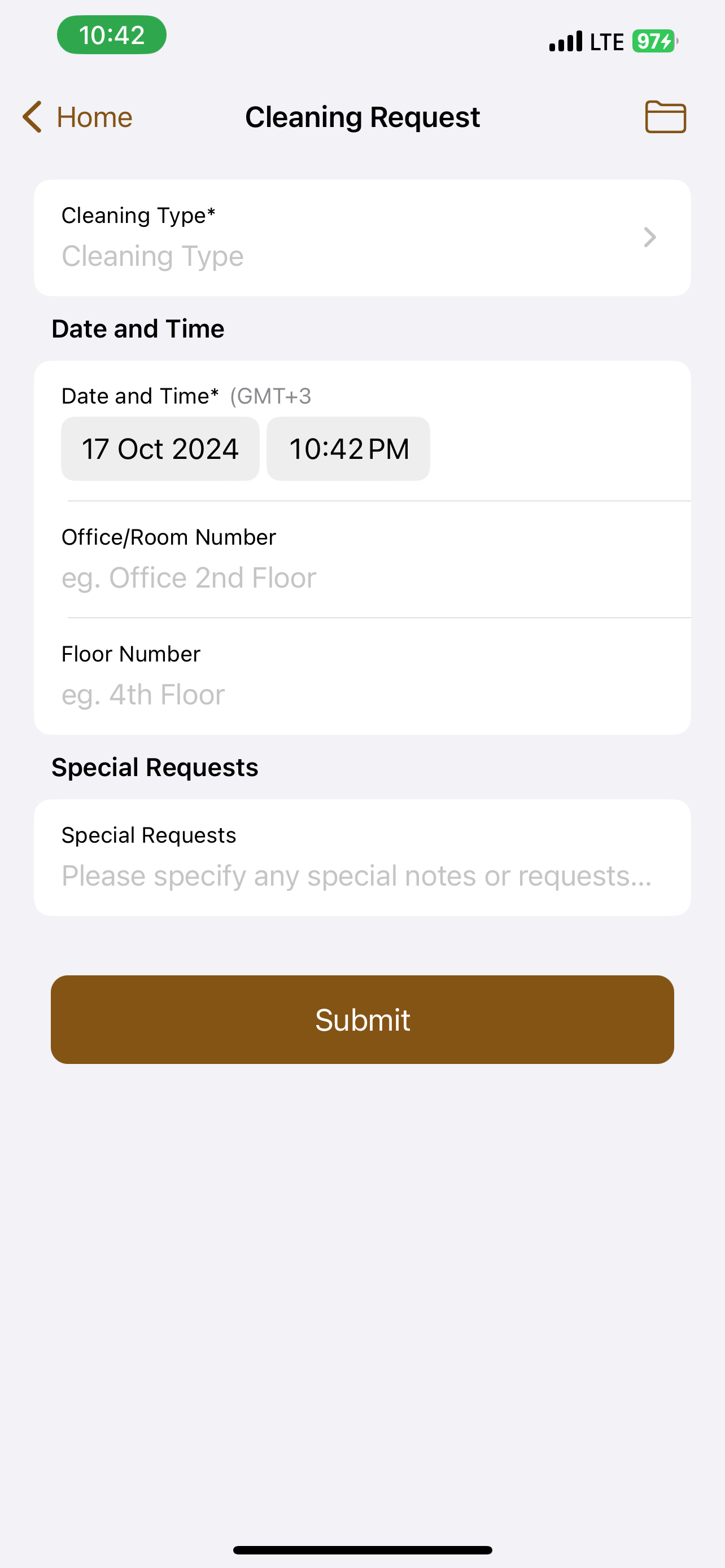This screenshot has height=1568, width=725.
Task: Open the Cleaning Type selector
Action: pyautogui.click(x=362, y=238)
